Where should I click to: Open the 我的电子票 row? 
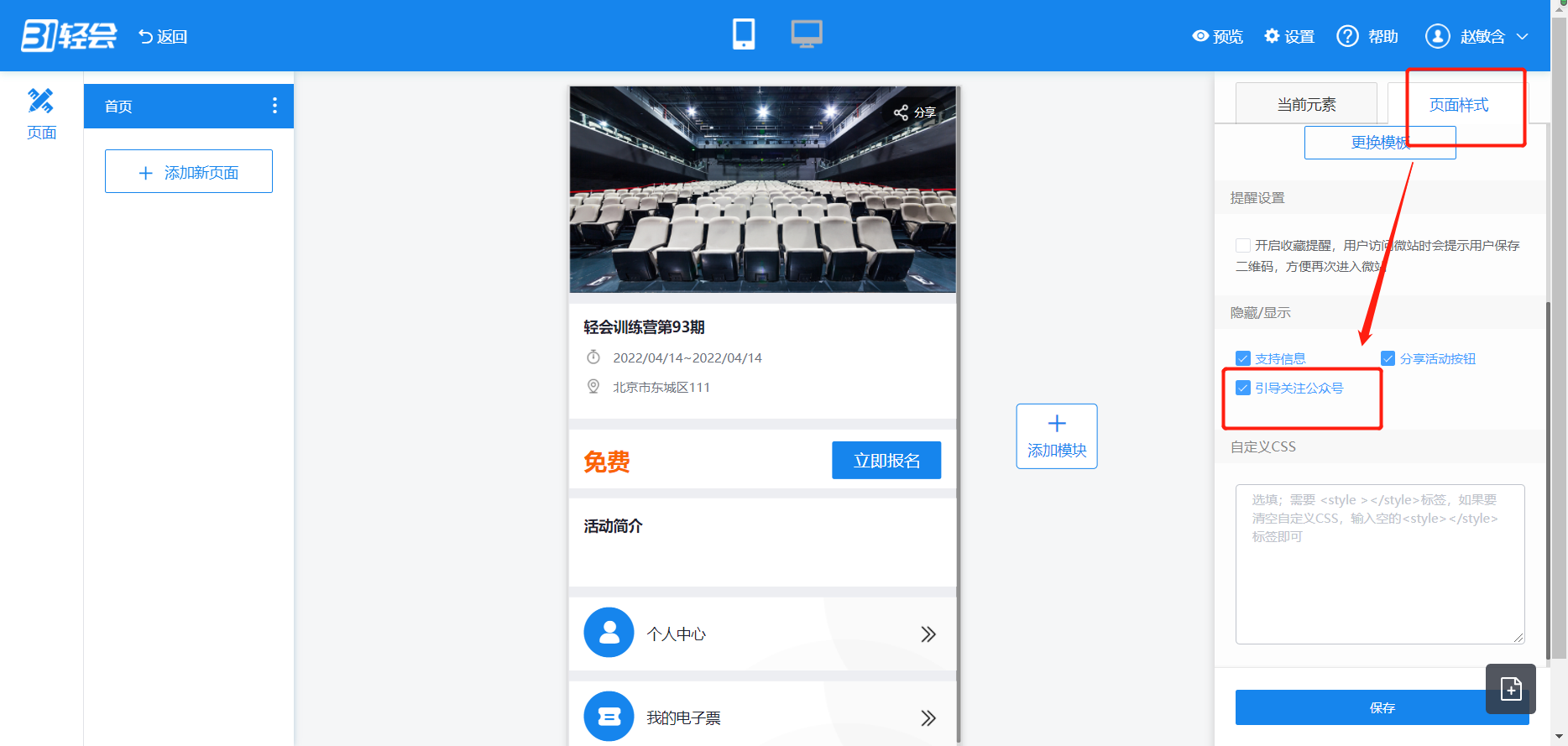pos(761,717)
